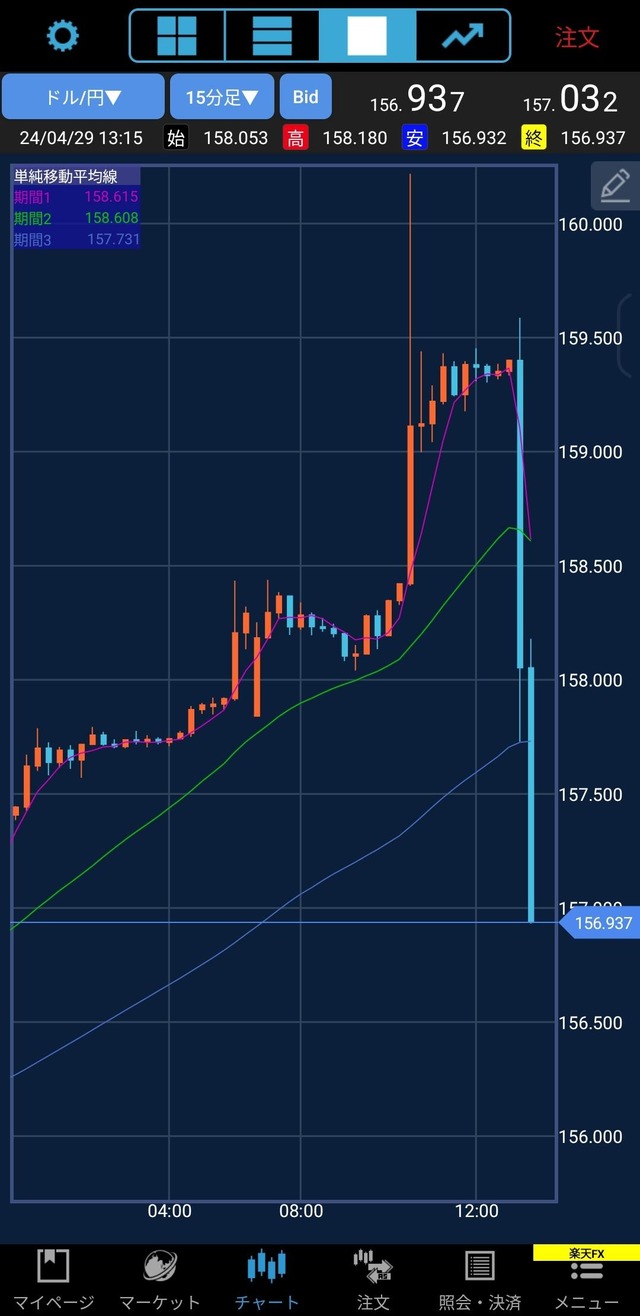This screenshot has height=1316, width=640.
Task: Switch to the line chart view
Action: 462,37
